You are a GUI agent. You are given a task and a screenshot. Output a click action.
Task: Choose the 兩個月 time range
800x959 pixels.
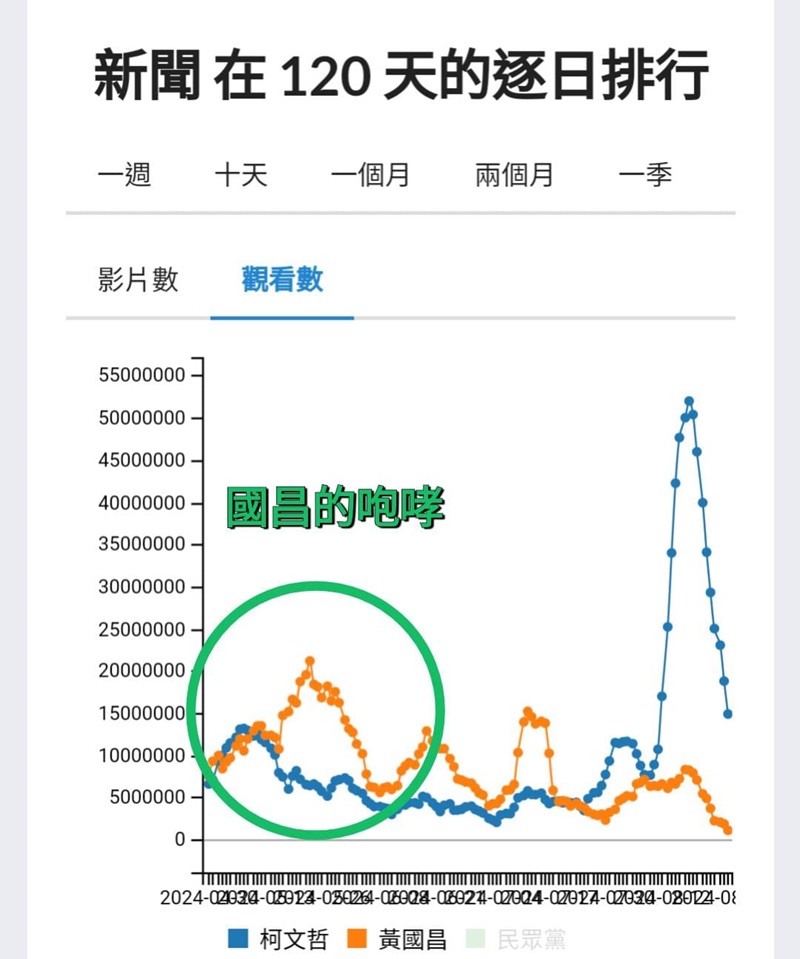(x=514, y=176)
